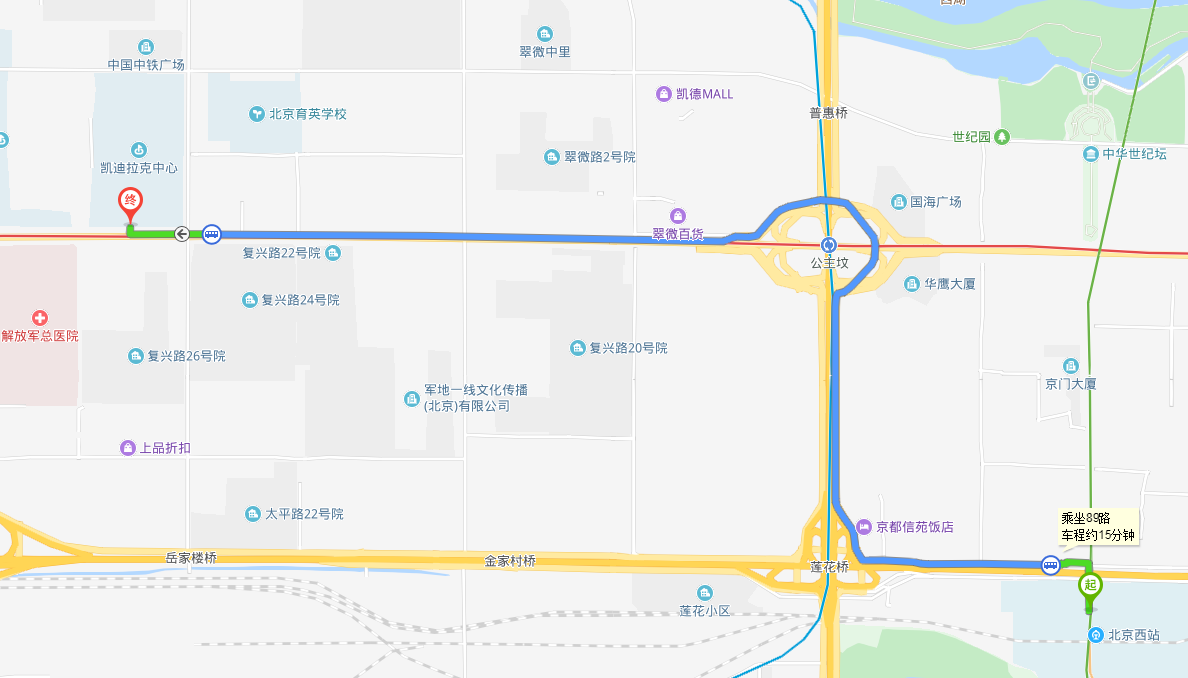
Task: Select the 凯迪拉克中心 venue marker
Action: (x=139, y=150)
